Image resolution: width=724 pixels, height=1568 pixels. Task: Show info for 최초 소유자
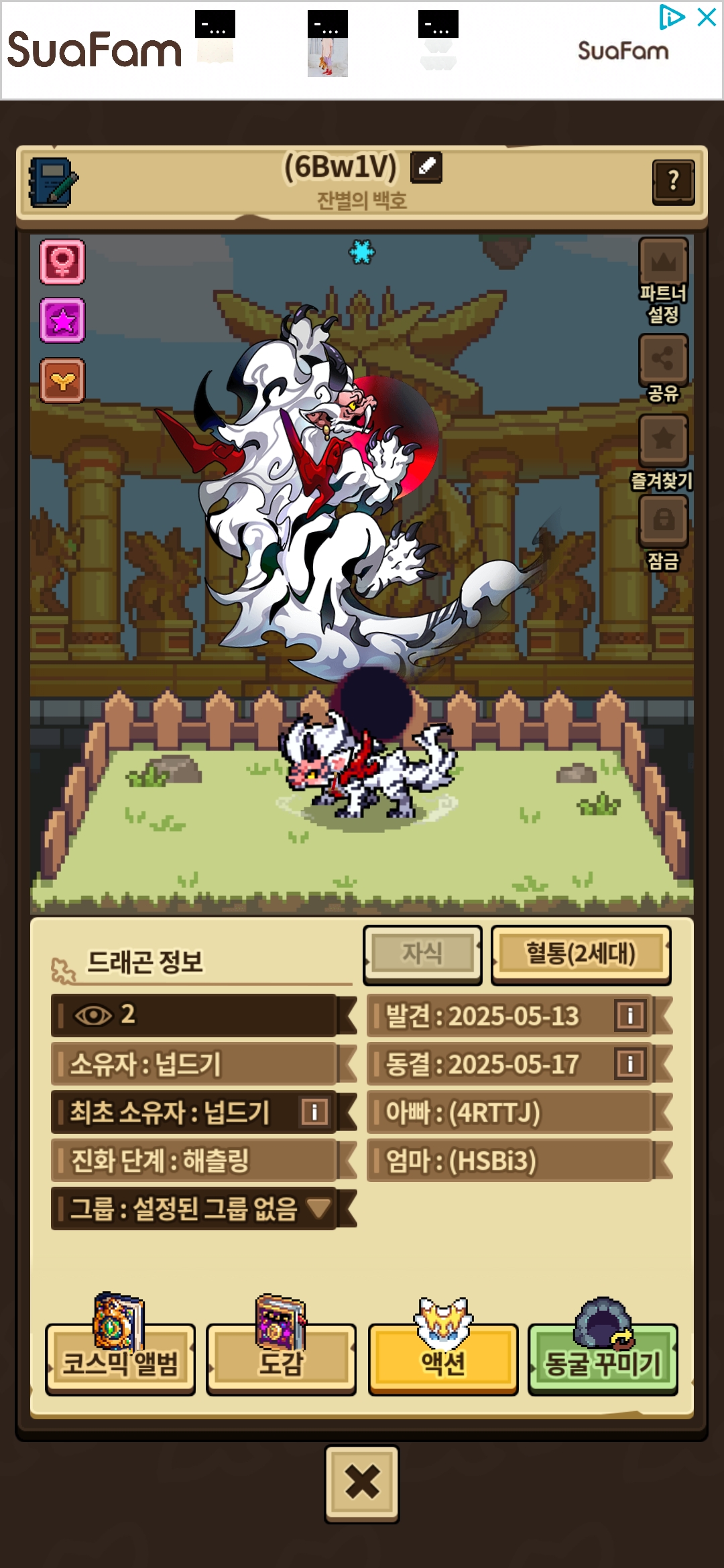coord(314,1112)
